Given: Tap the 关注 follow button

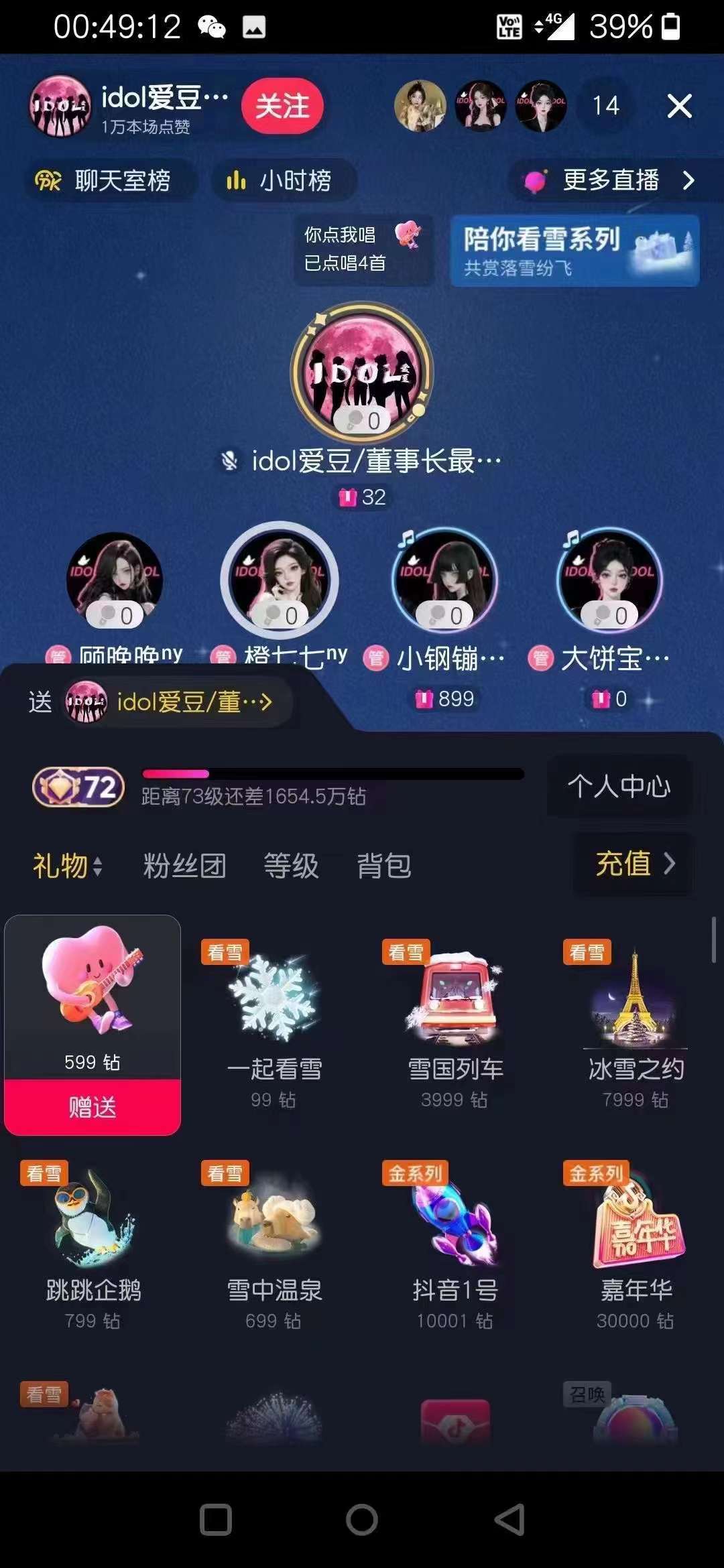Looking at the screenshot, I should point(282,106).
